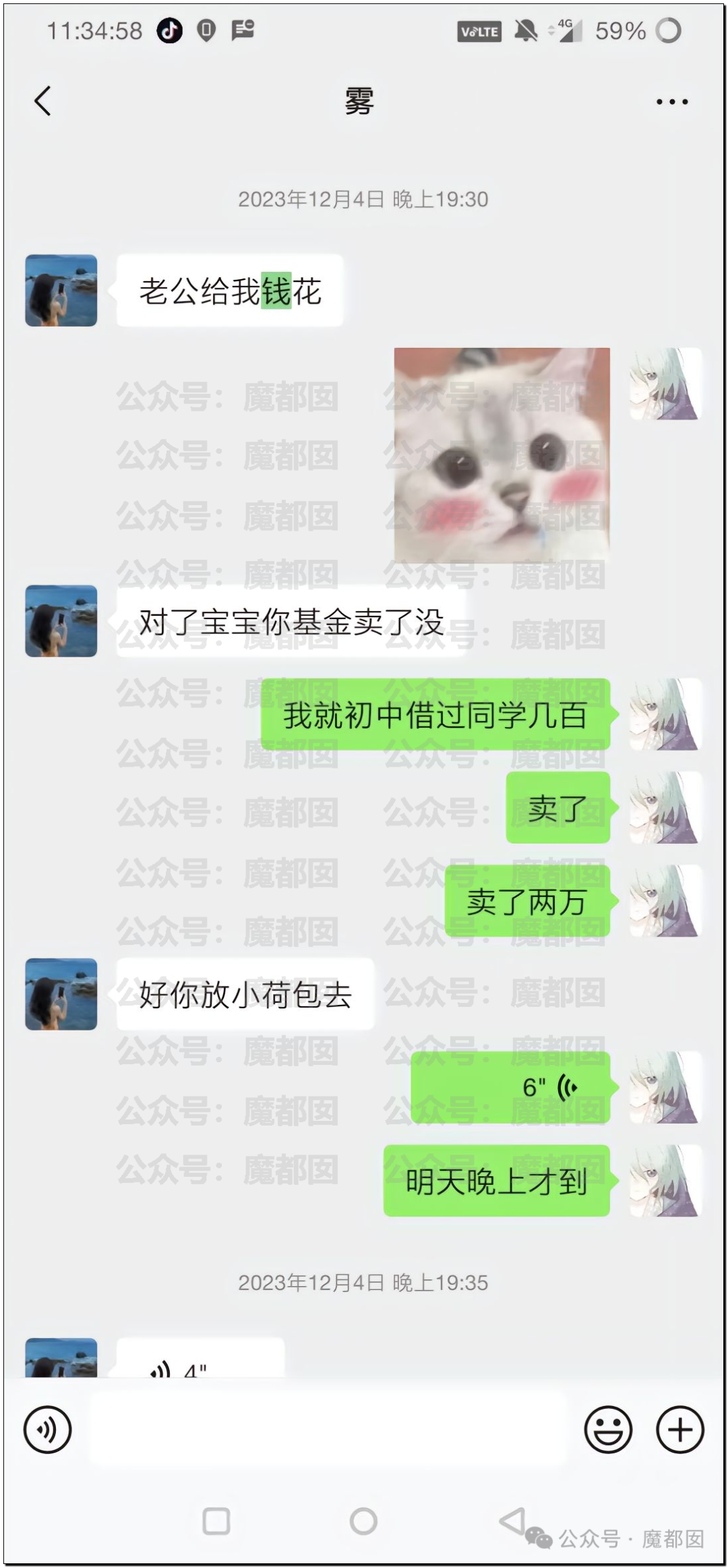Switch to voice input mode
Viewport: 728px width, 1568px height.
tap(47, 1429)
